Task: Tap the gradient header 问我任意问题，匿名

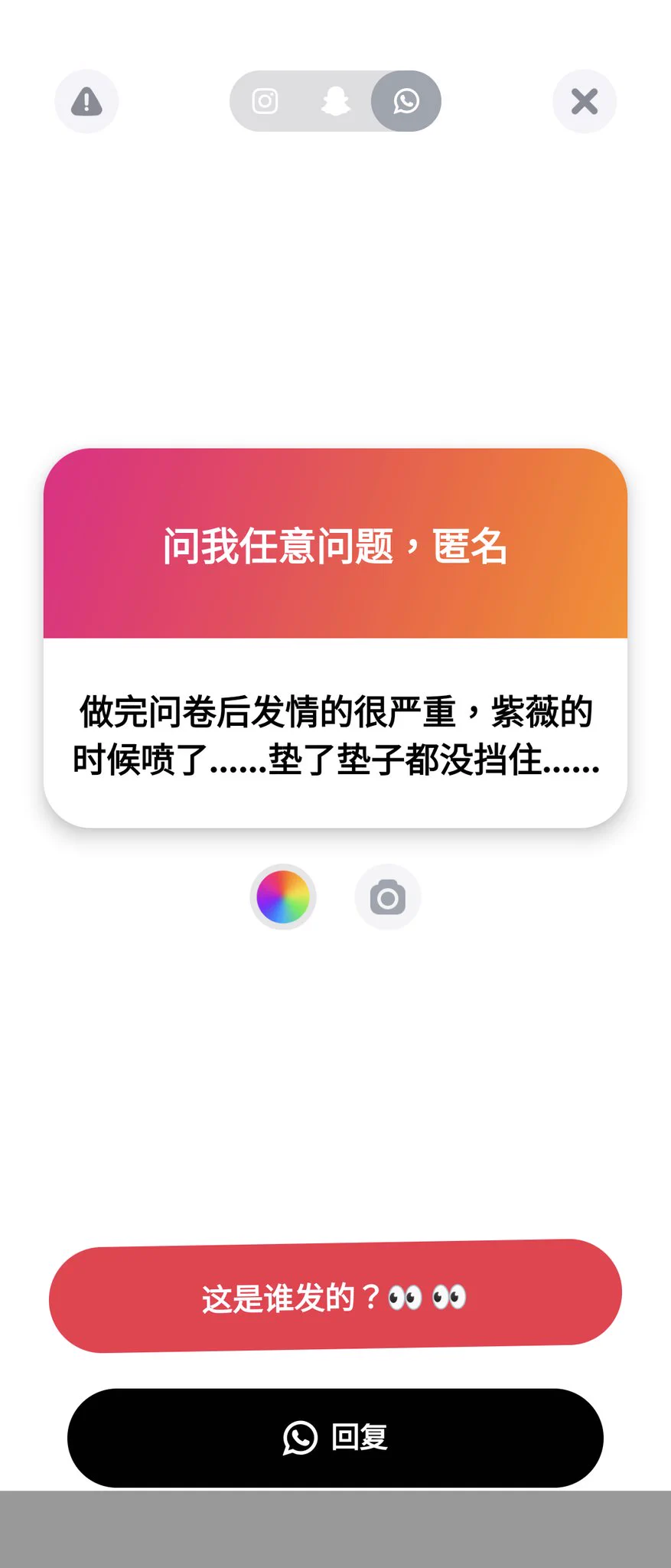Action: [335, 546]
